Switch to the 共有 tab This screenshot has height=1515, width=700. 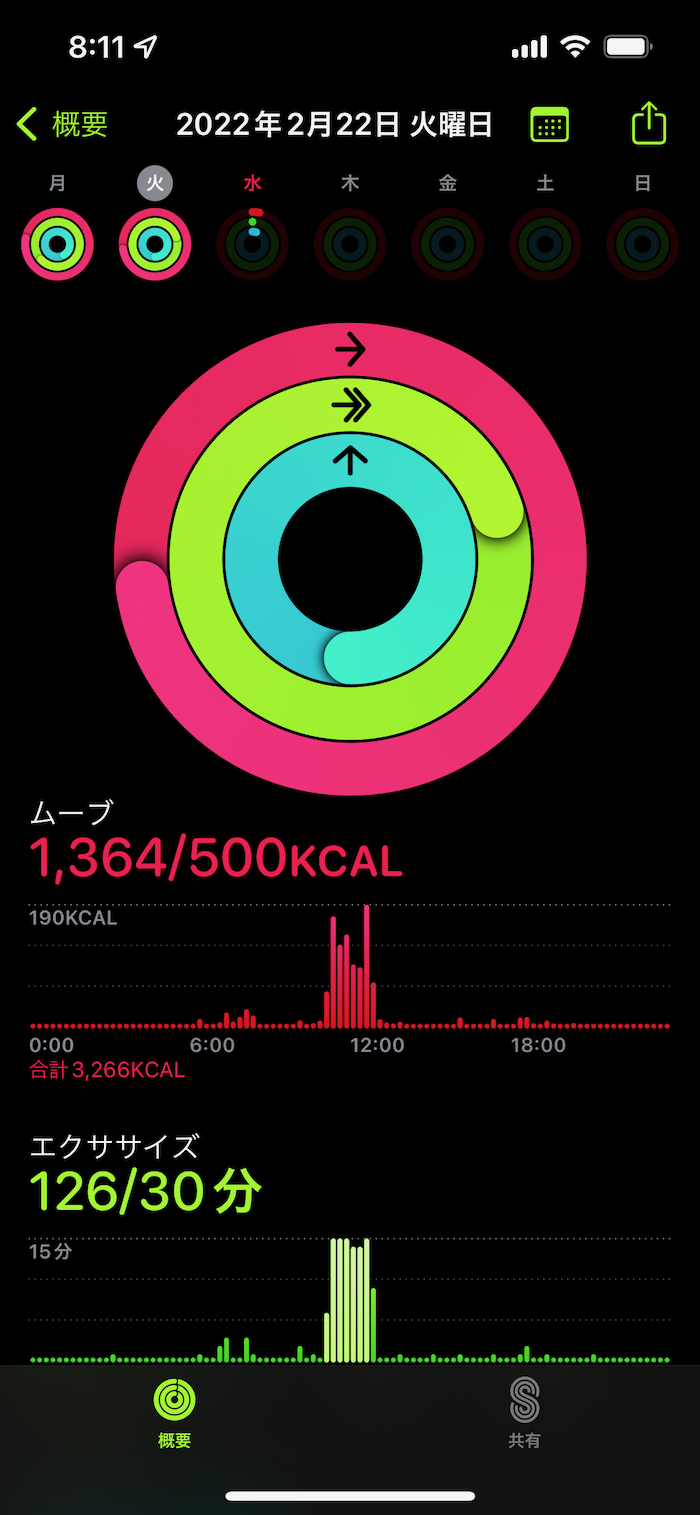[x=524, y=1412]
